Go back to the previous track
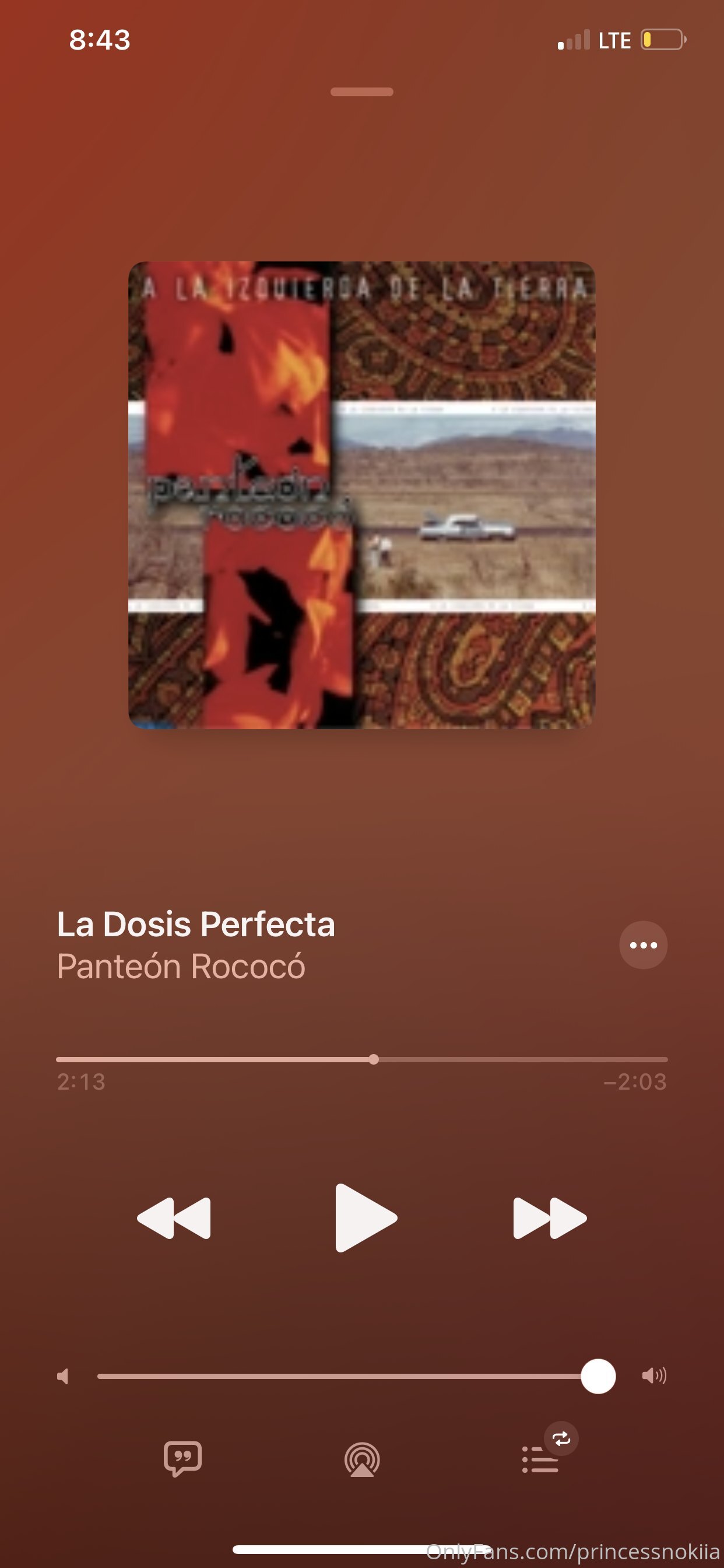This screenshot has width=724, height=1568. click(174, 1218)
